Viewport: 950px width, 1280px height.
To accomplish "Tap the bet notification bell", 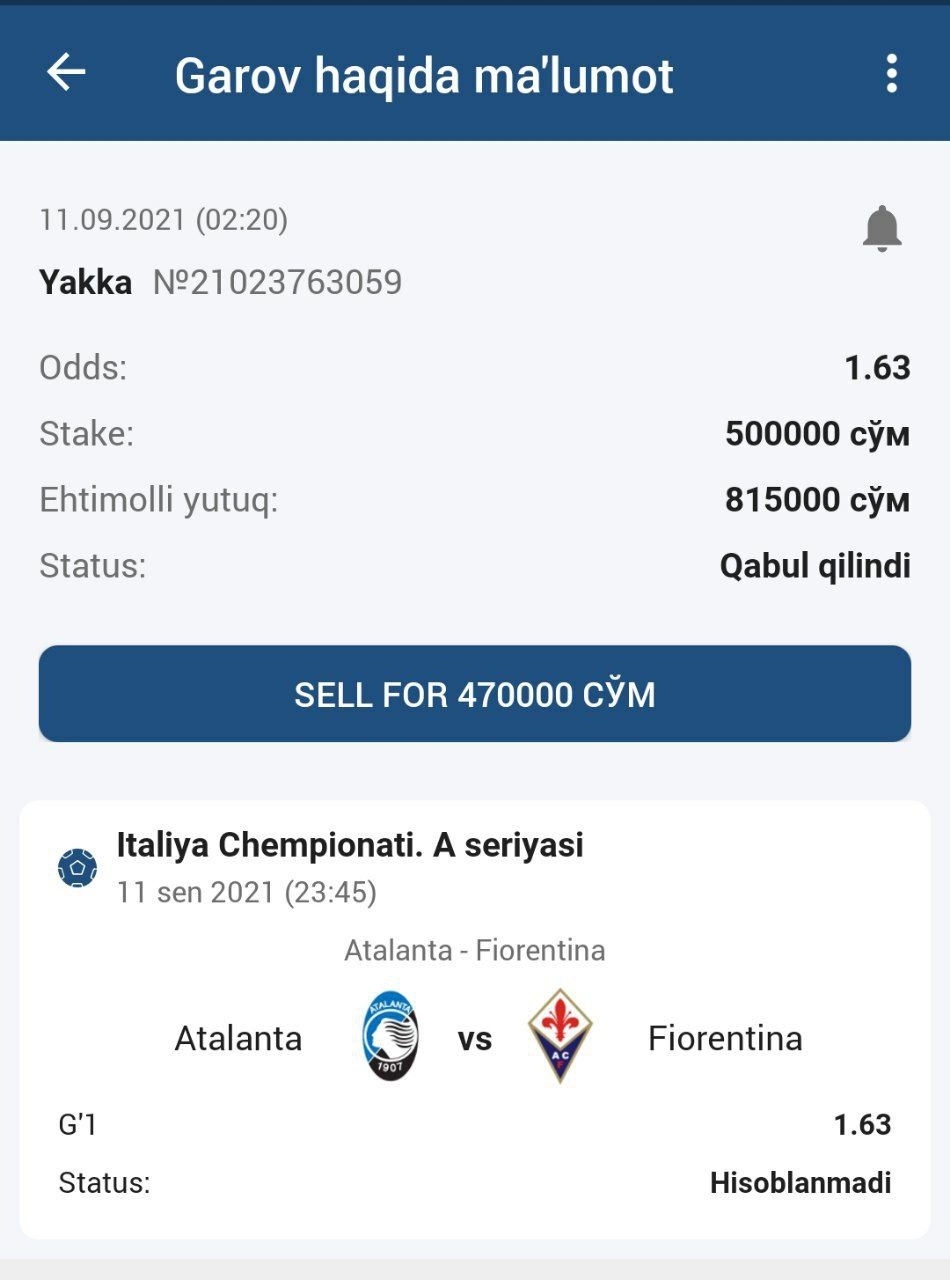I will (x=882, y=229).
